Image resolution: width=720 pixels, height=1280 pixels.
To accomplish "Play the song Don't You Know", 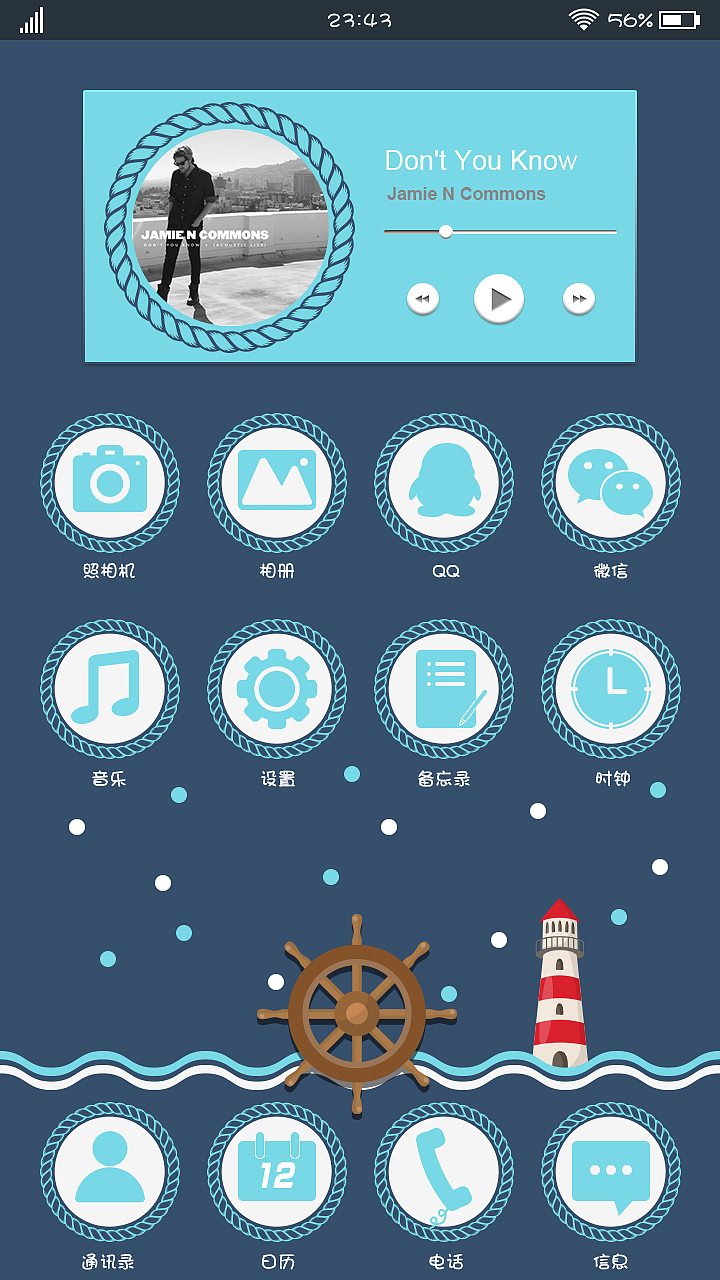I will pos(499,298).
